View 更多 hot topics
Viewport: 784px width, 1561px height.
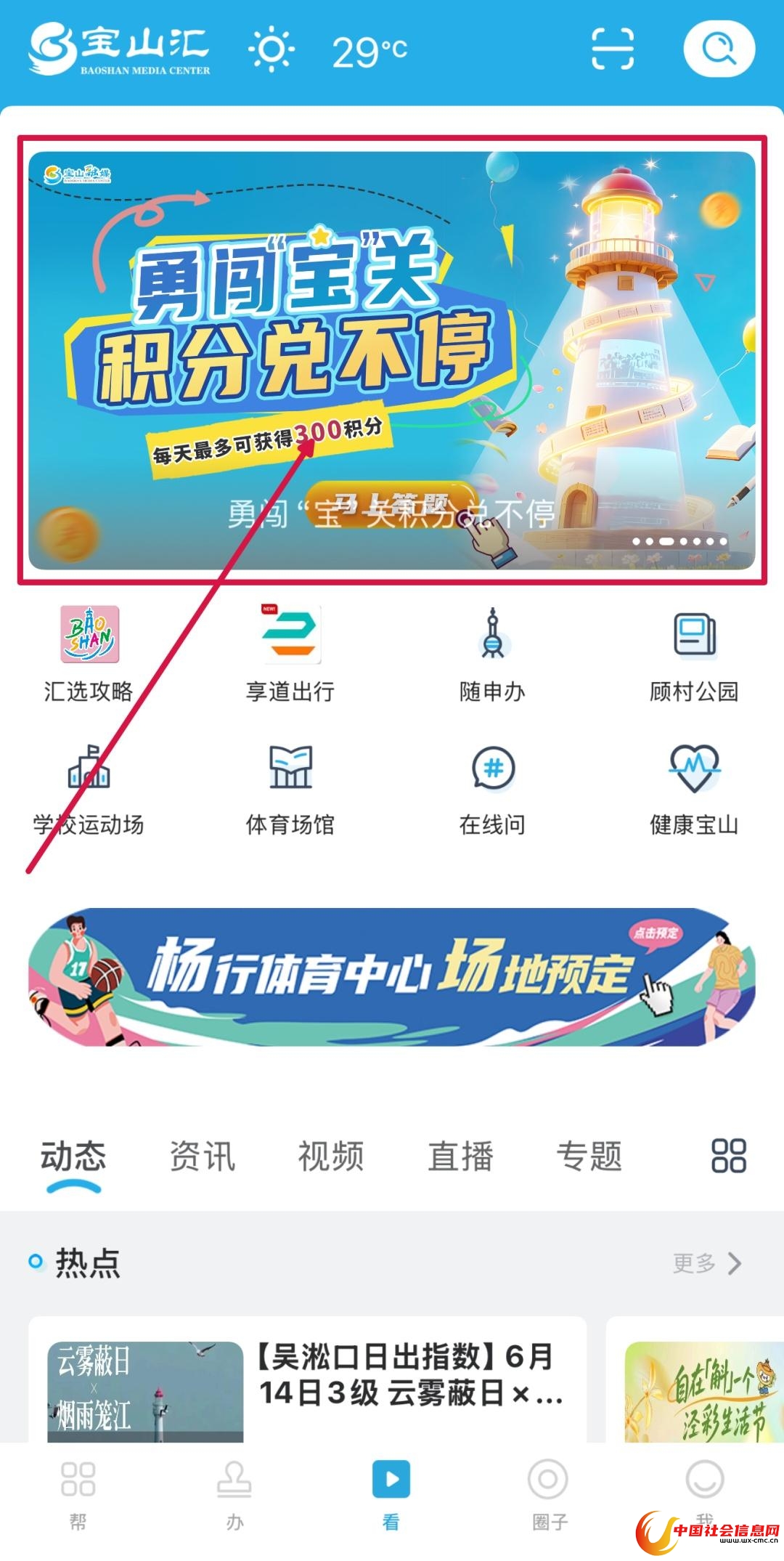pyautogui.click(x=706, y=1263)
